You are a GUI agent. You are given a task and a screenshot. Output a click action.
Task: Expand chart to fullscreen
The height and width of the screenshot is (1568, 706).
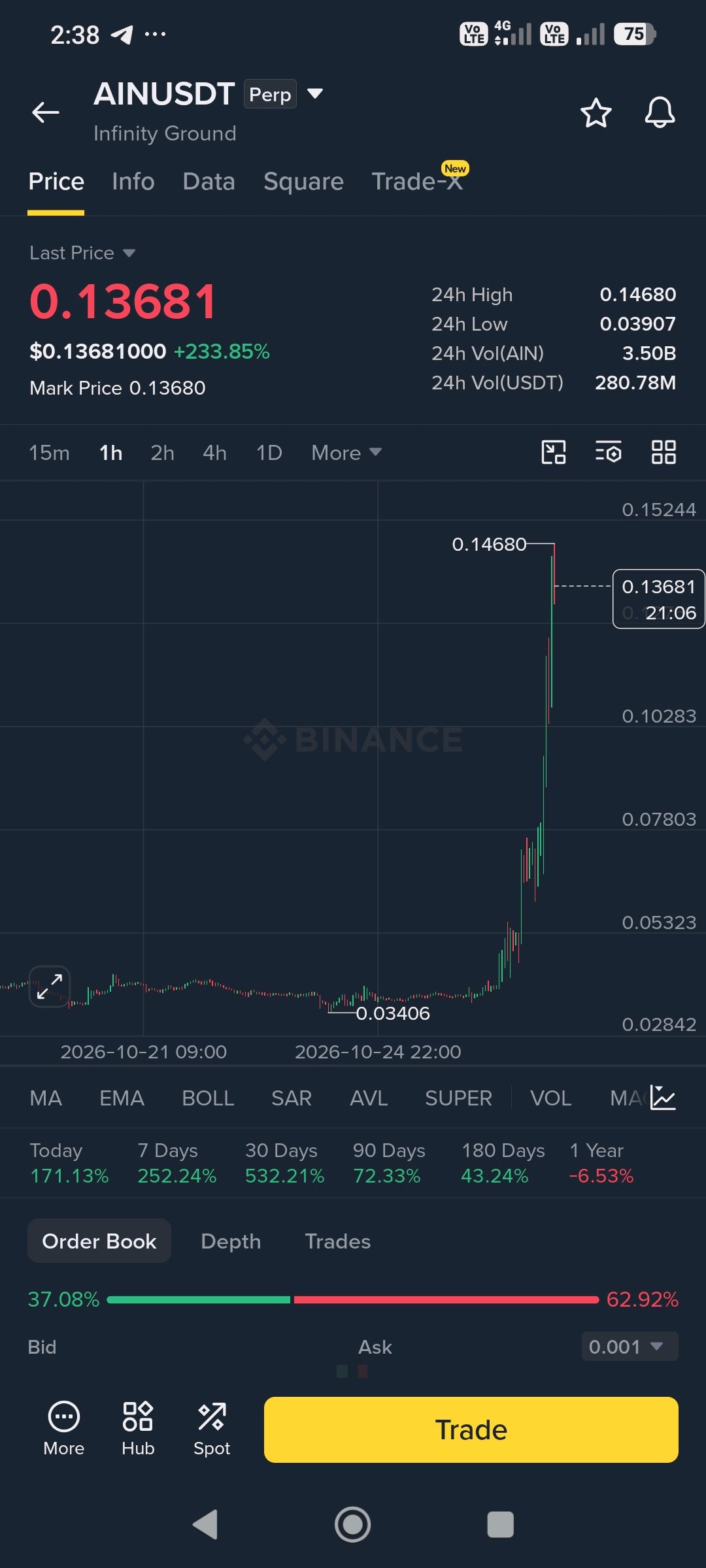click(50, 987)
